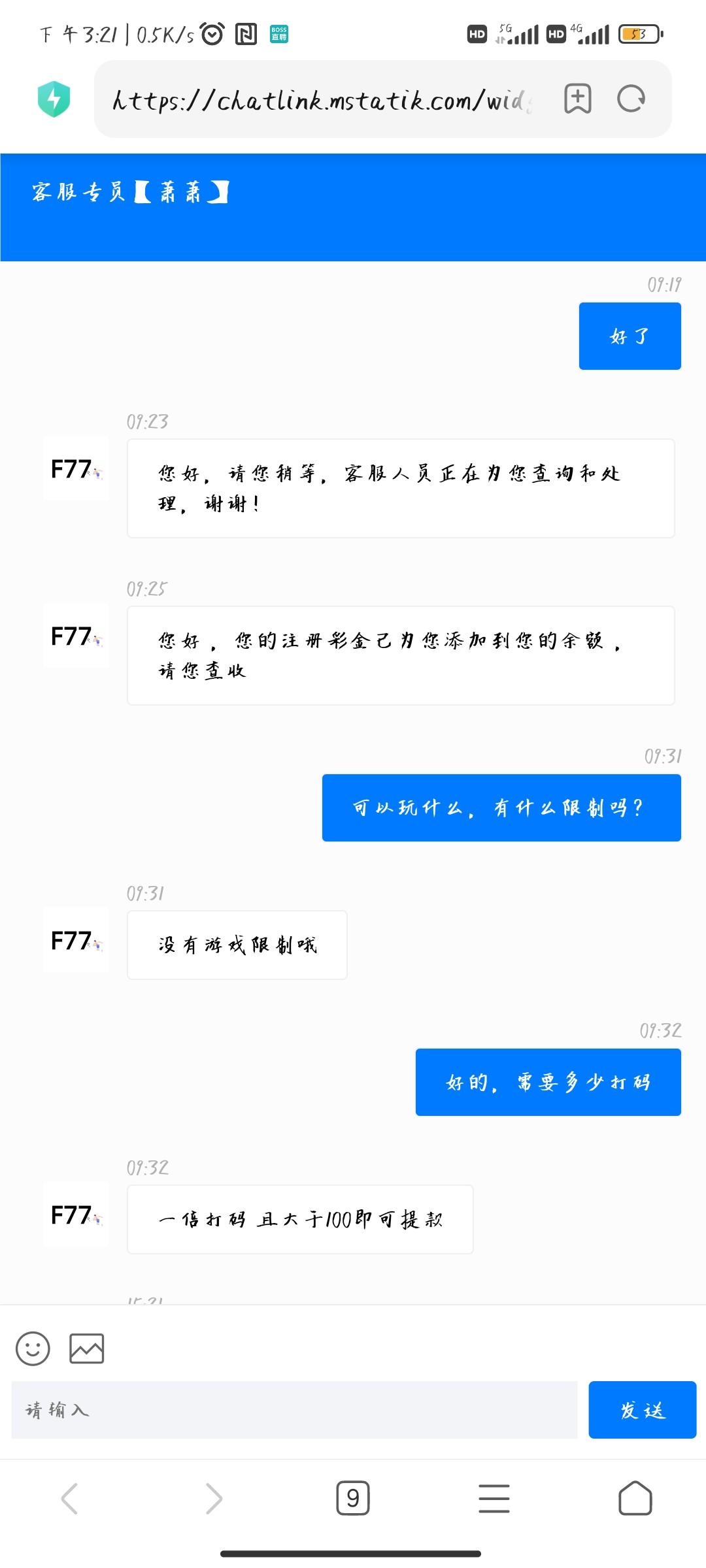706x1568 pixels.
Task: Tap the 5G signal indicator in the status bar
Action: 517,34
